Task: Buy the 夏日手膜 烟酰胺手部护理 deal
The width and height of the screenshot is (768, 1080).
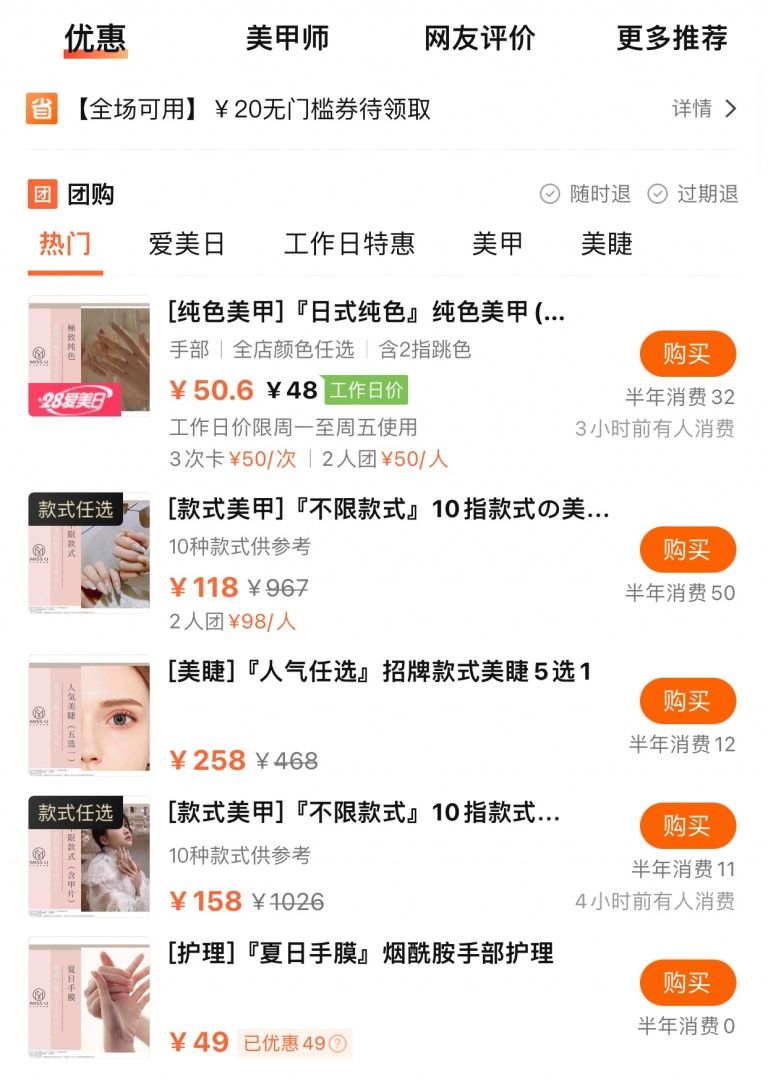Action: (687, 983)
